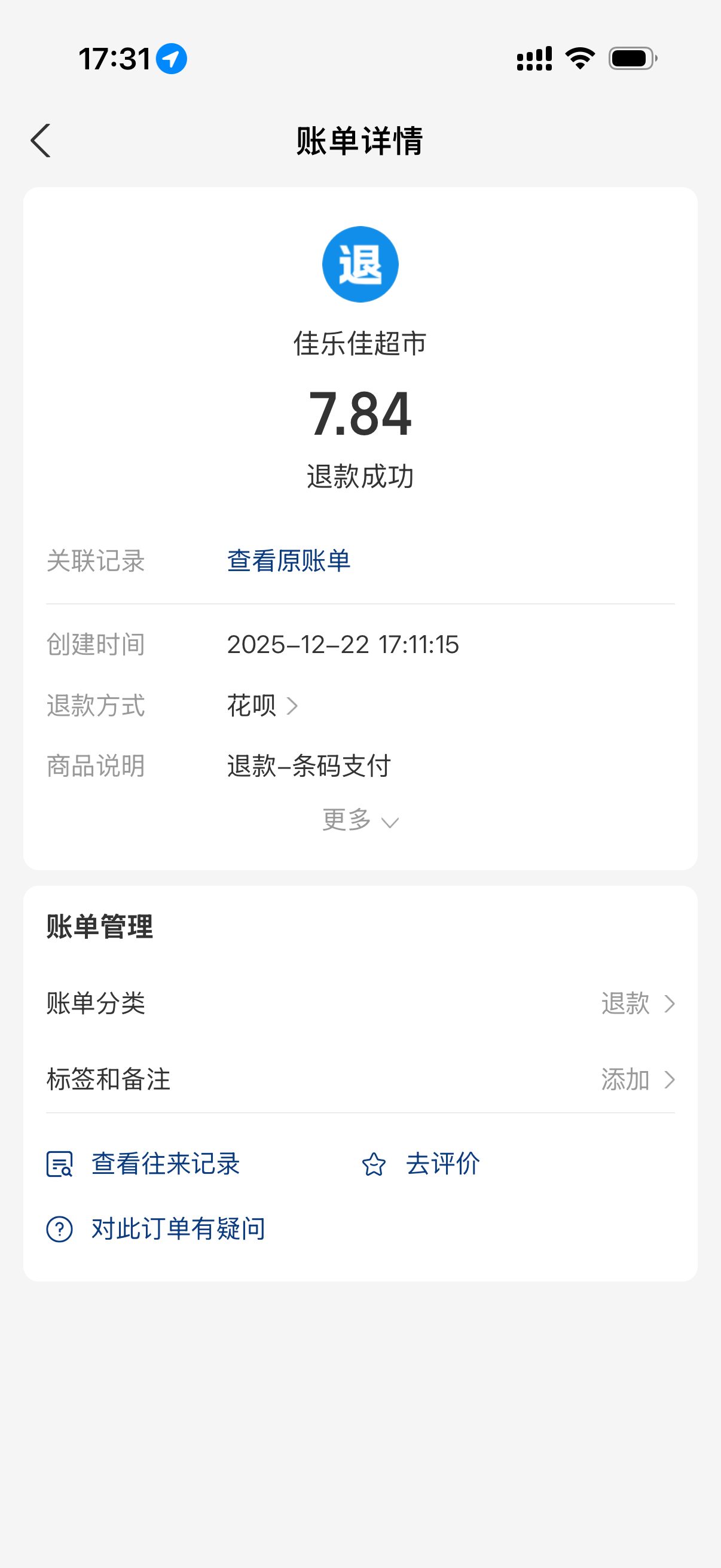The image size is (721, 1568).
Task: Expand the 更多 details section
Action: (360, 820)
